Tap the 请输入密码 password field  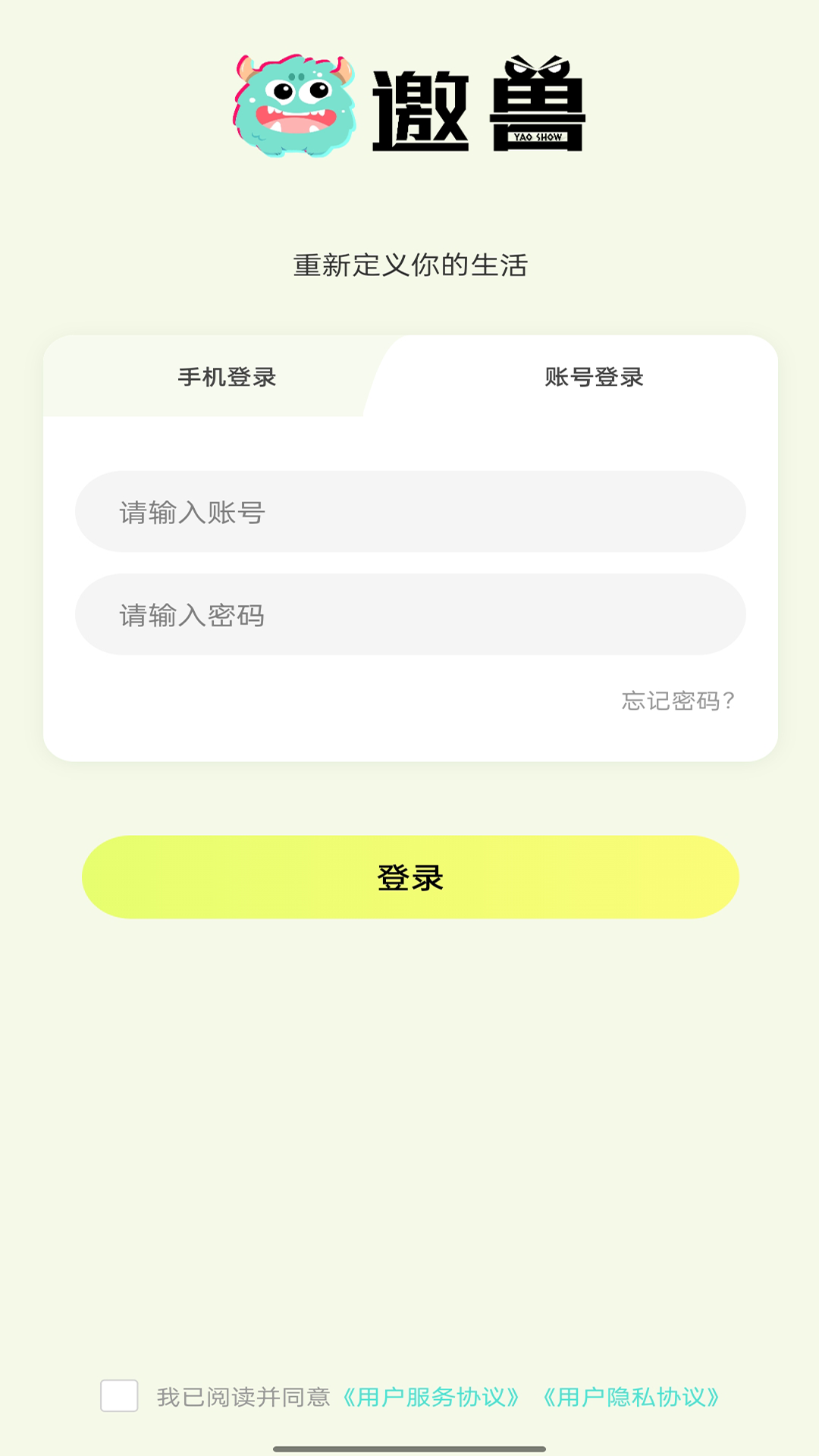click(x=409, y=615)
